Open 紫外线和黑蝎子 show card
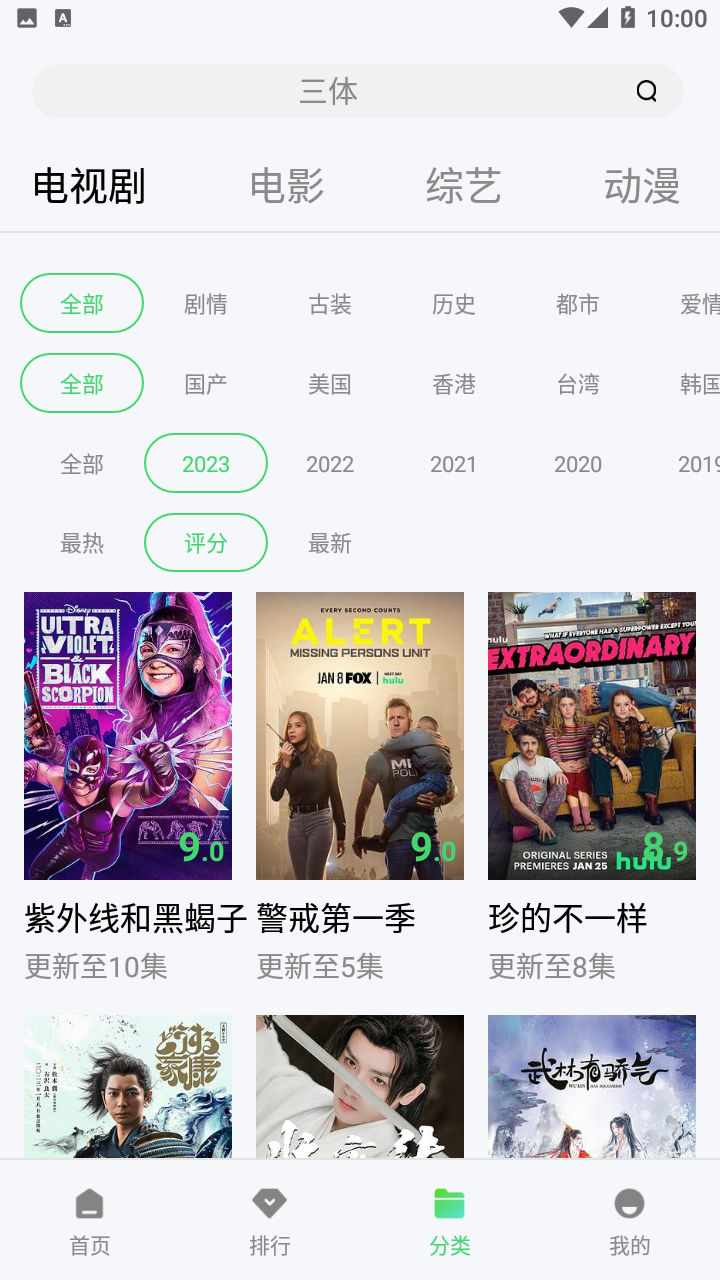The width and height of the screenshot is (720, 1280). (128, 736)
